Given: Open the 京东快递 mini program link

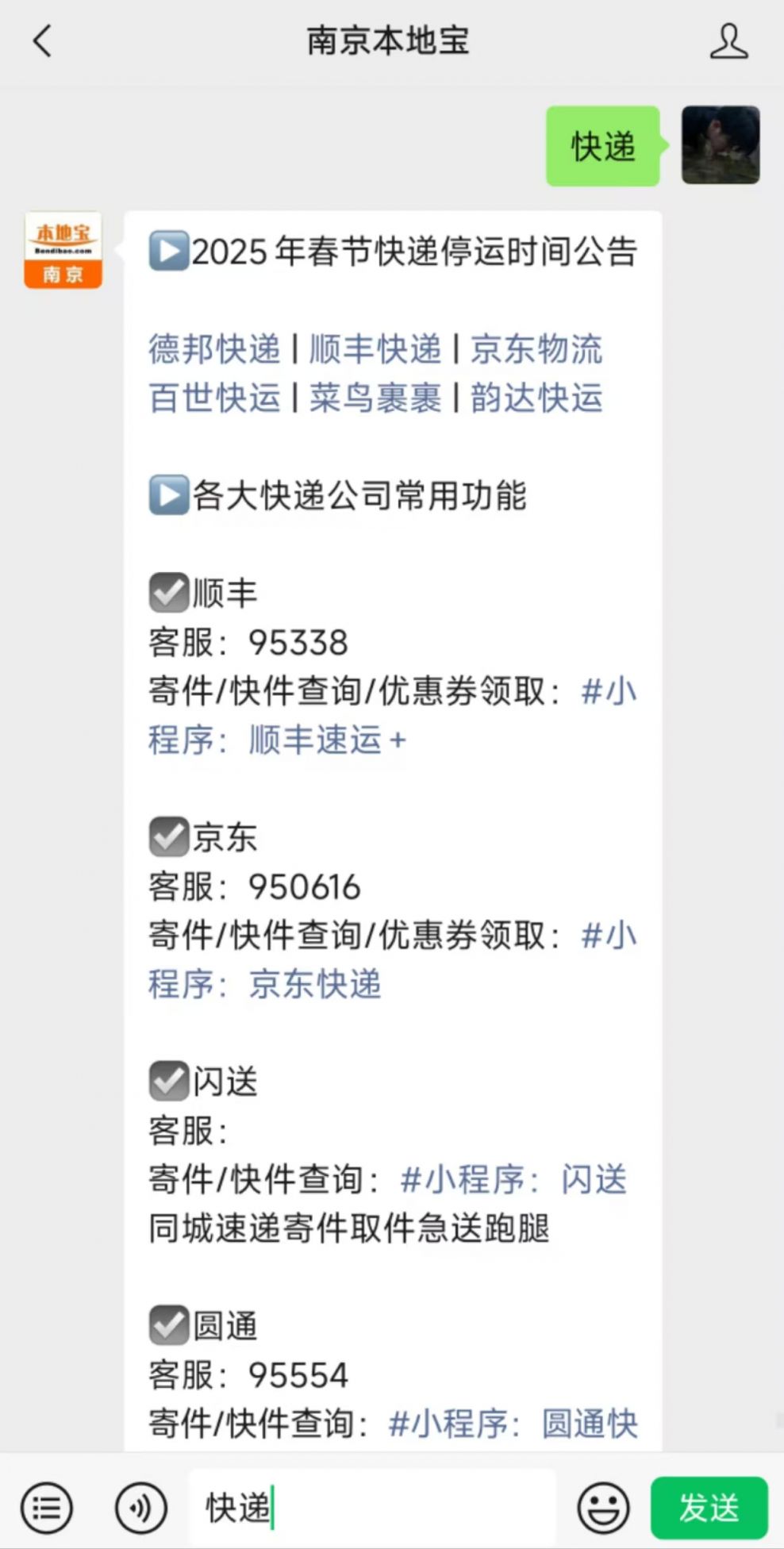Looking at the screenshot, I should click(x=313, y=985).
